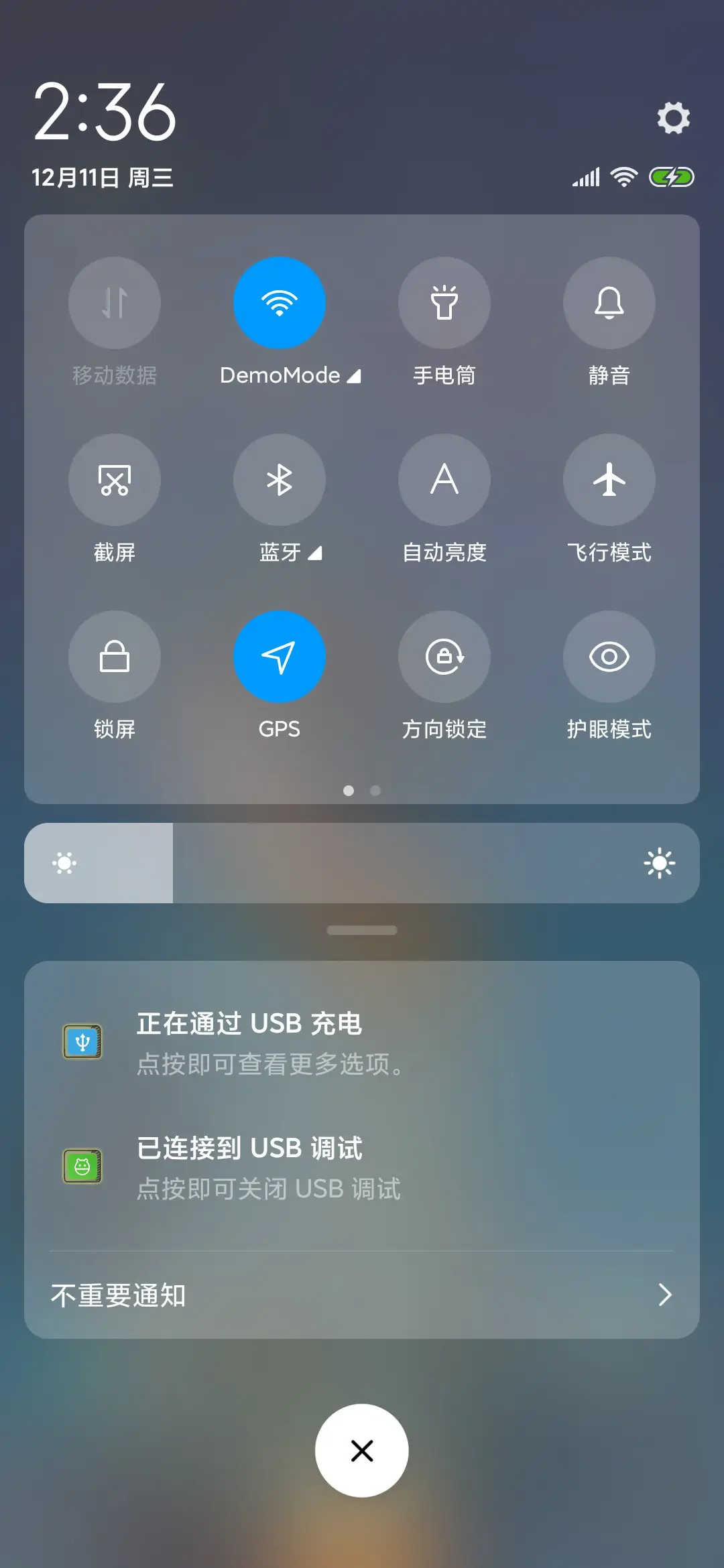Enable silent mode
Viewport: 724px width, 1568px height.
point(609,303)
